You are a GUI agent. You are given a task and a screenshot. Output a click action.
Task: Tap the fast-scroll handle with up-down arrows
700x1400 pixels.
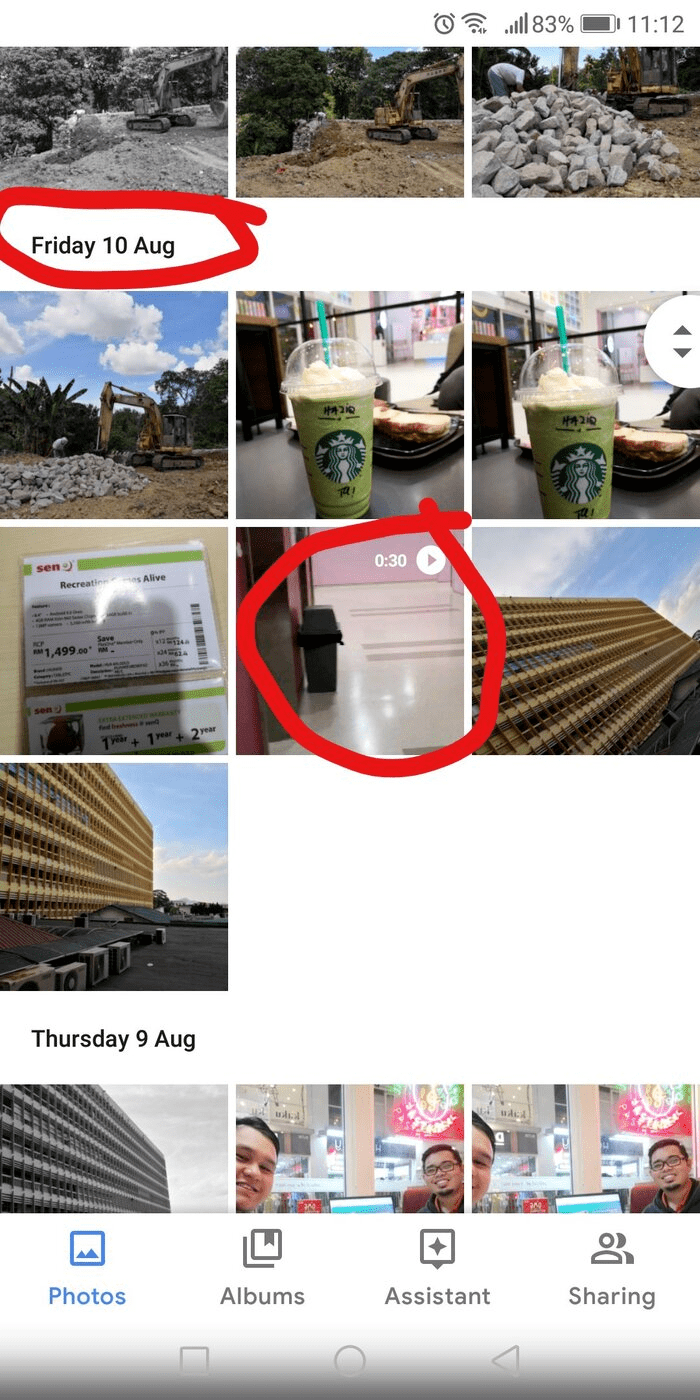681,342
